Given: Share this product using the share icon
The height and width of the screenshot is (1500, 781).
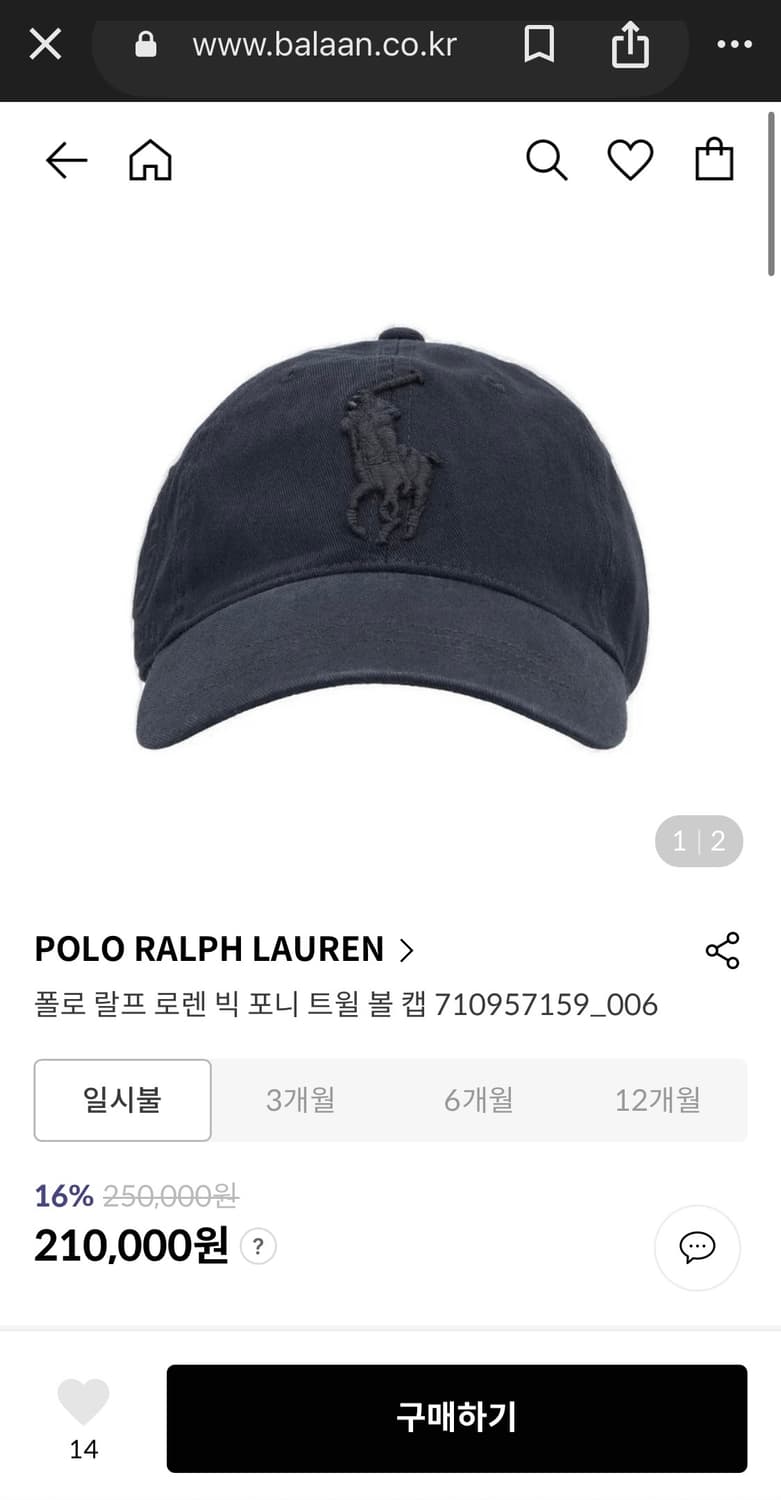Looking at the screenshot, I should coord(722,950).
